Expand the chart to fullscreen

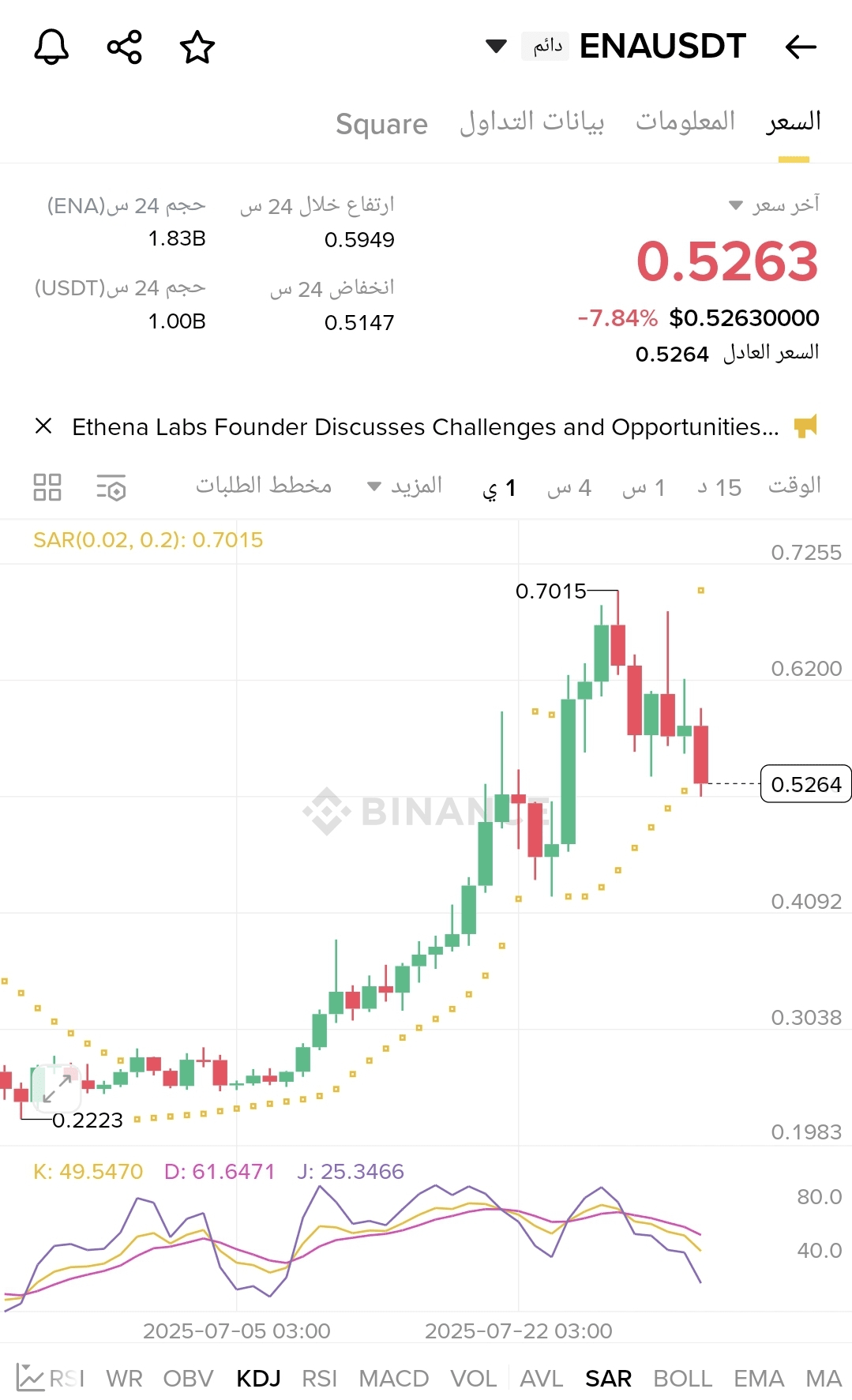(57, 1088)
